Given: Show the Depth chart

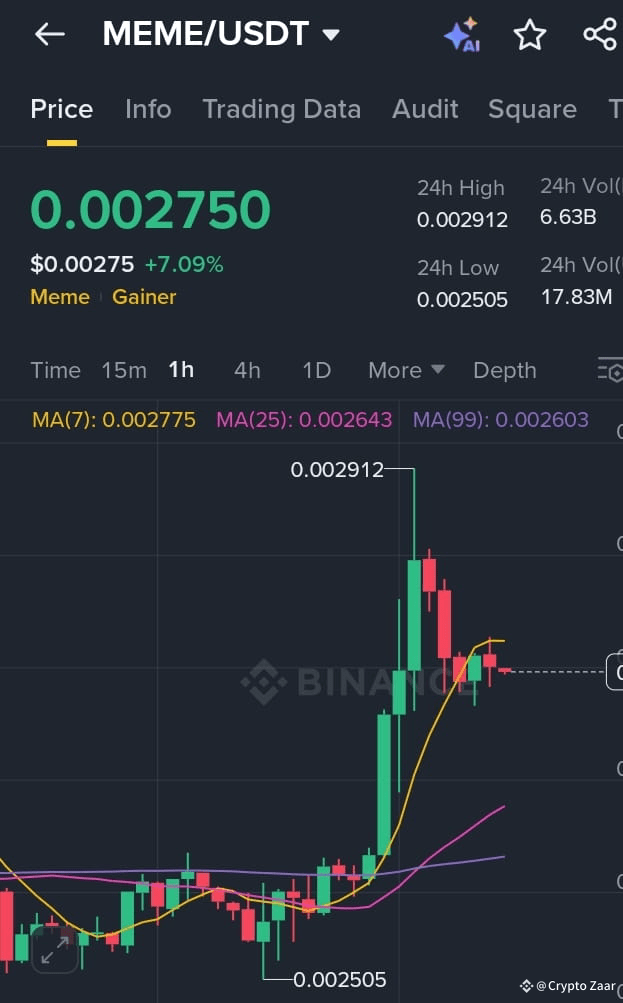Looking at the screenshot, I should click(x=504, y=370).
